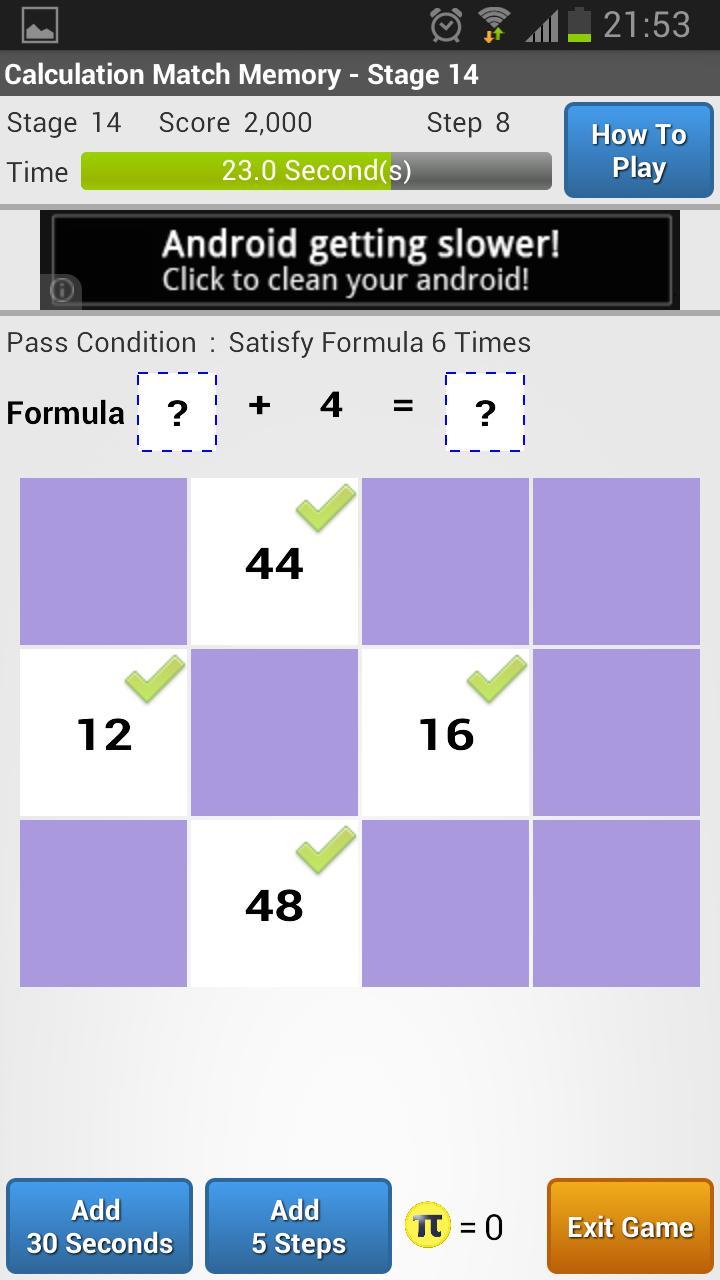This screenshot has width=720, height=1280.
Task: Open the ad info icon
Action: (x=62, y=290)
